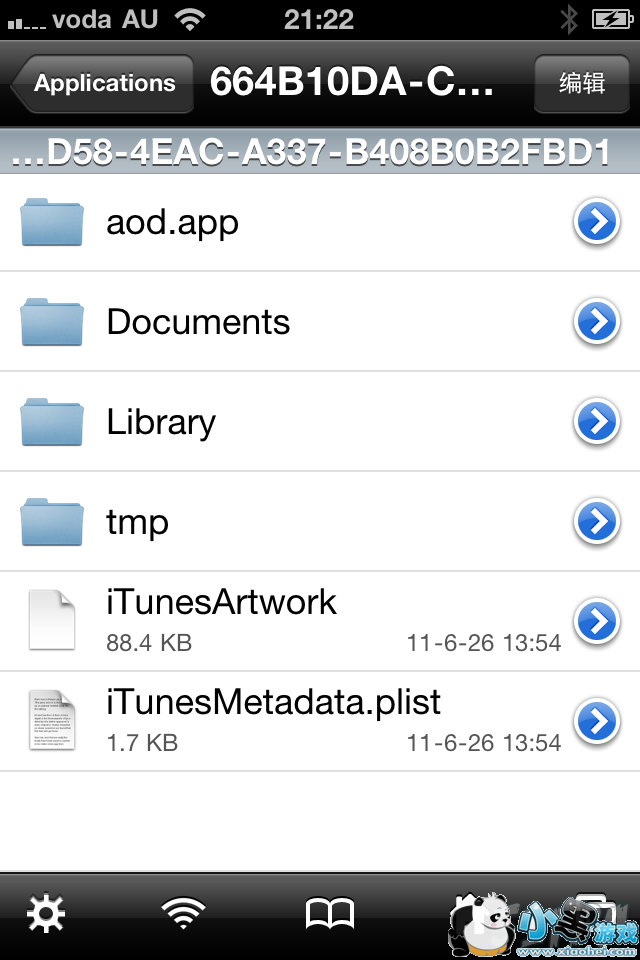
Task: Tap the 编辑 edit button
Action: pos(581,83)
